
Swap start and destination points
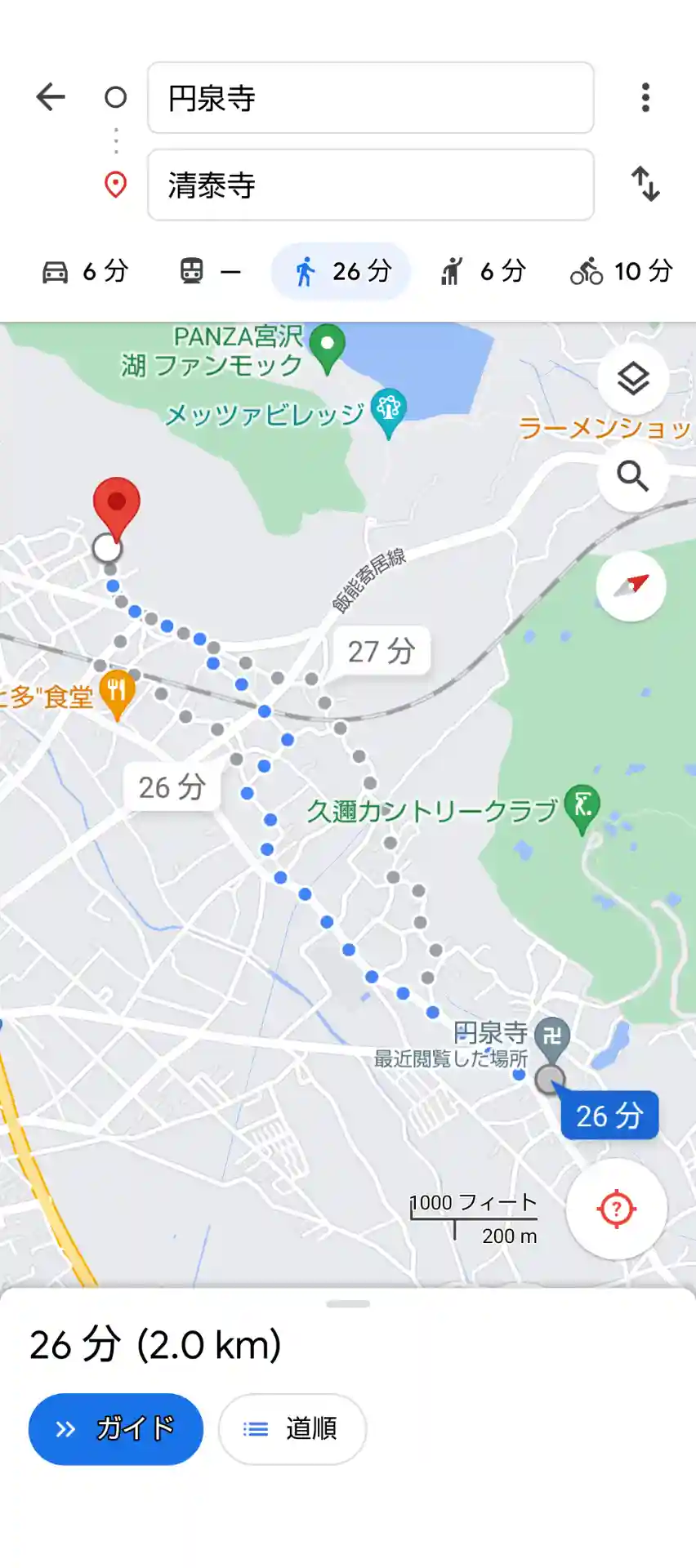pyautogui.click(x=645, y=184)
